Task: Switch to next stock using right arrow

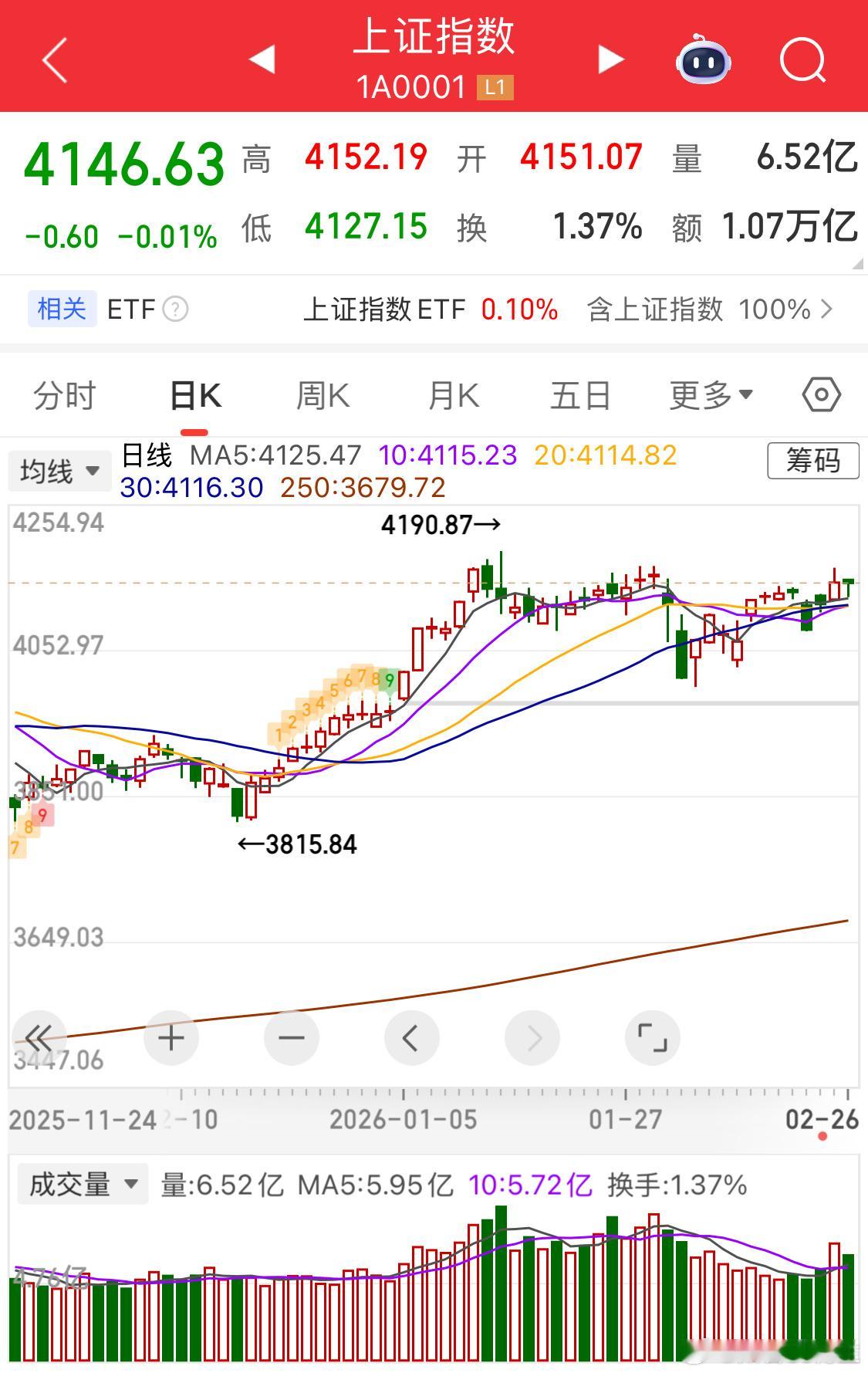Action: (610, 59)
